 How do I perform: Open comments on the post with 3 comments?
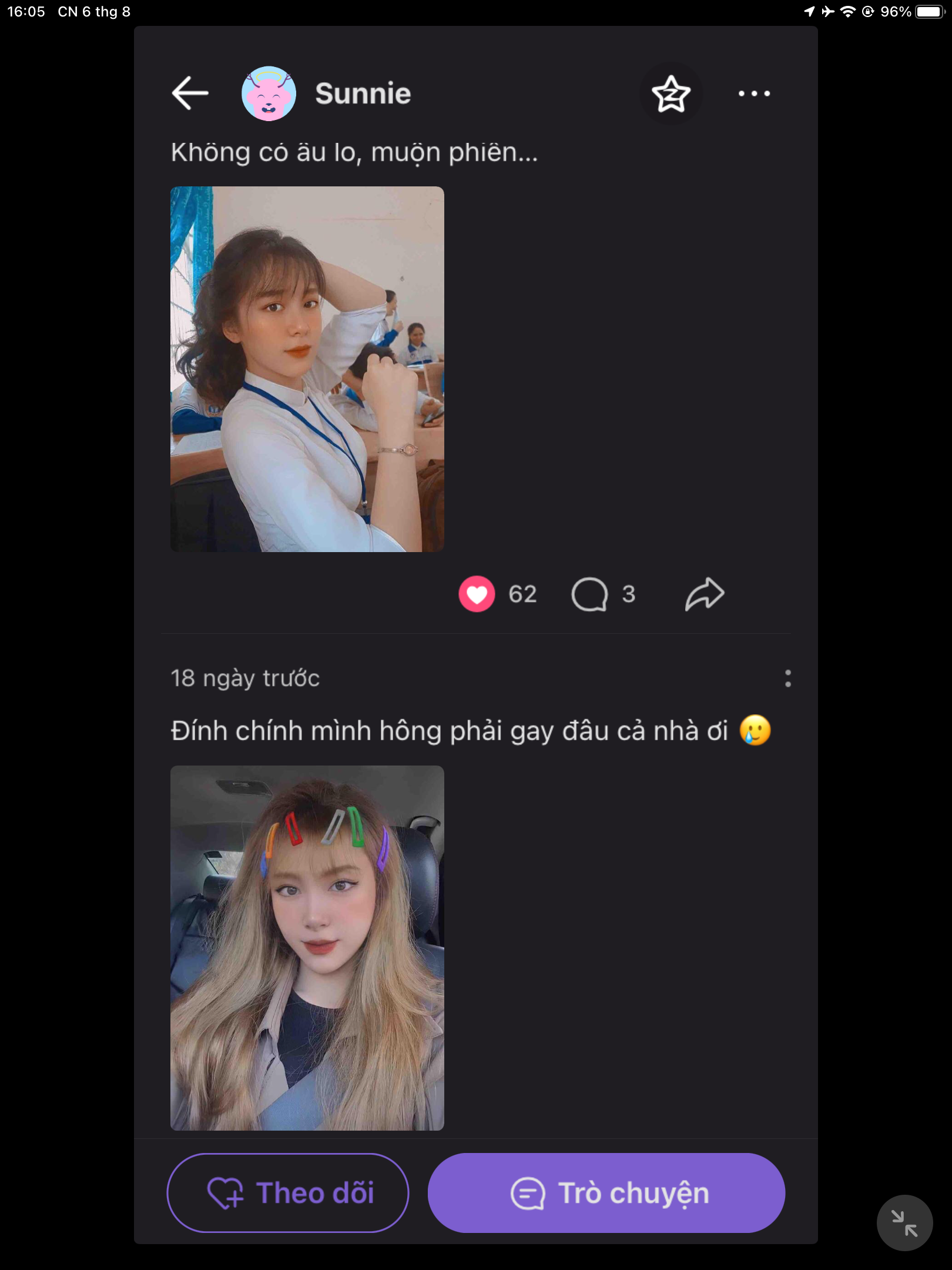589,594
